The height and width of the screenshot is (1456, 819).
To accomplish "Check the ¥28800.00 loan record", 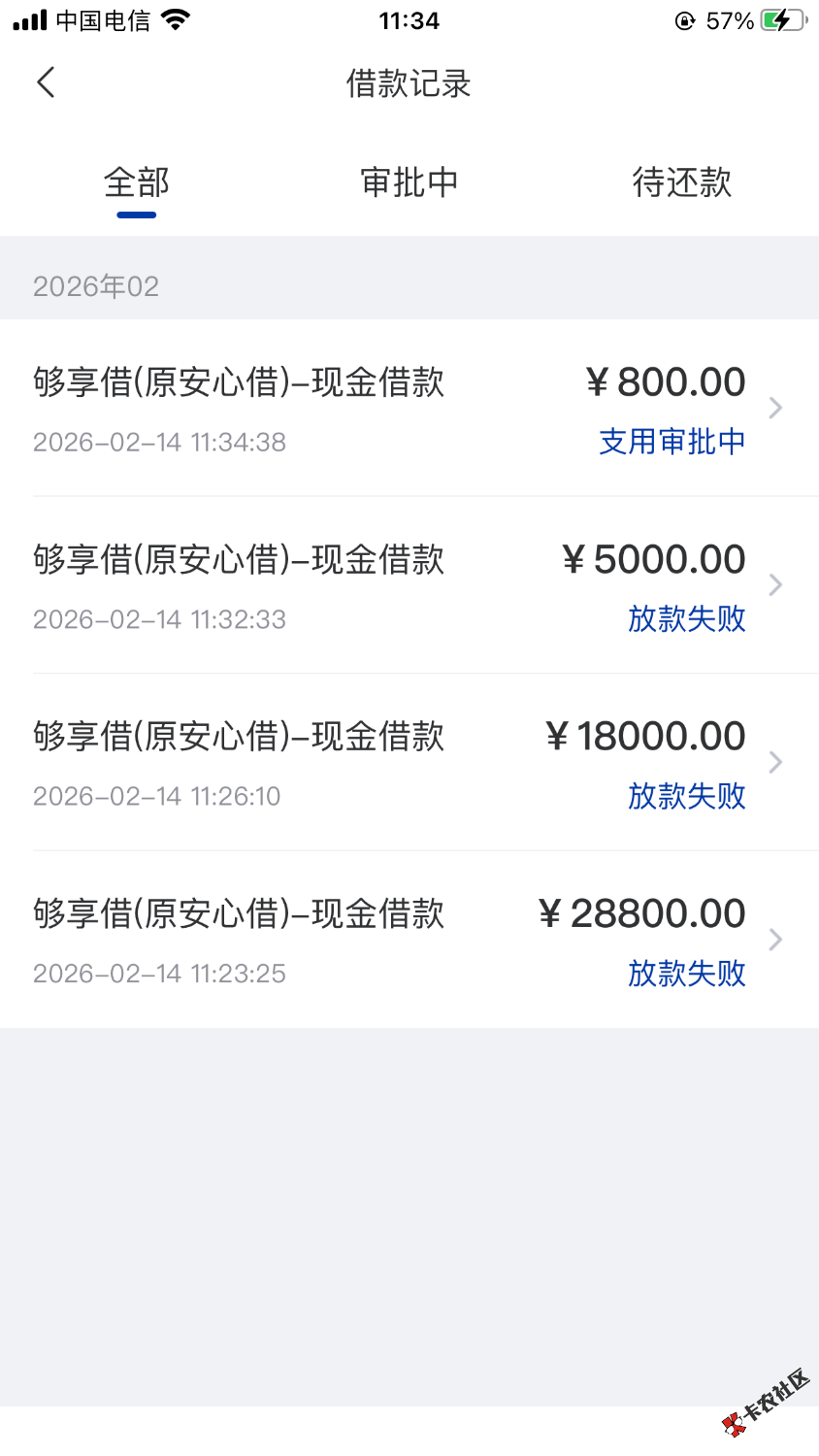I will 409,941.
